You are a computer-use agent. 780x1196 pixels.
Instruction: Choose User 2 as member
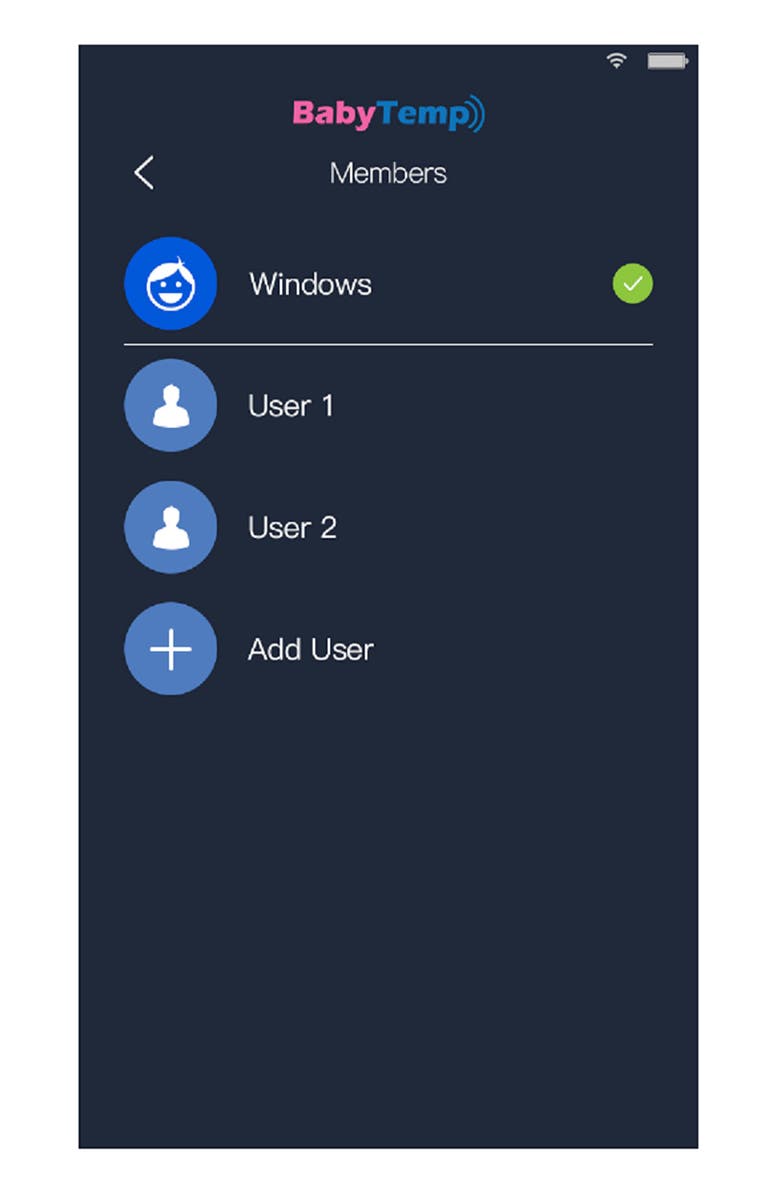[291, 528]
